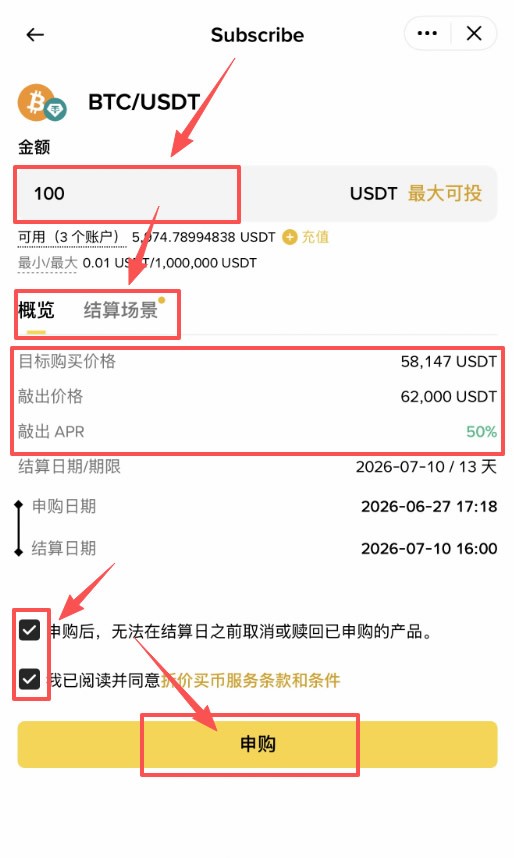Close the Subscribe mini program

point(474,33)
